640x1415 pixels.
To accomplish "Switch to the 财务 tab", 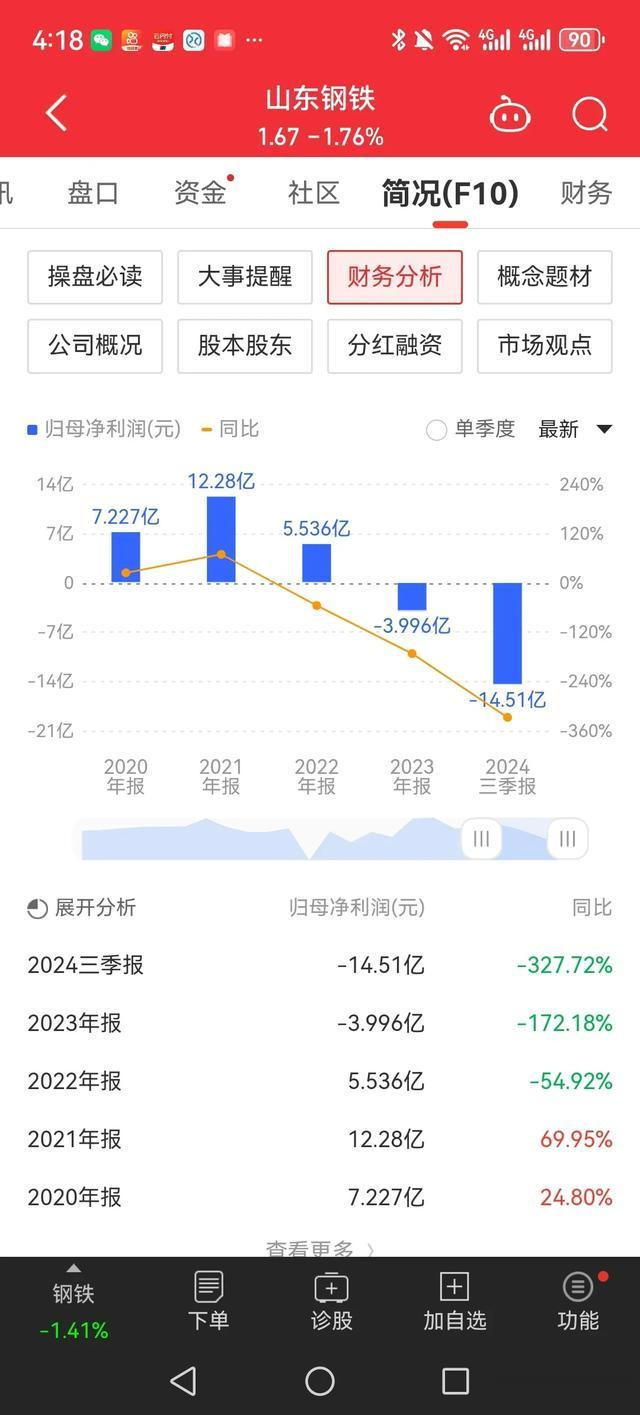I will [586, 193].
